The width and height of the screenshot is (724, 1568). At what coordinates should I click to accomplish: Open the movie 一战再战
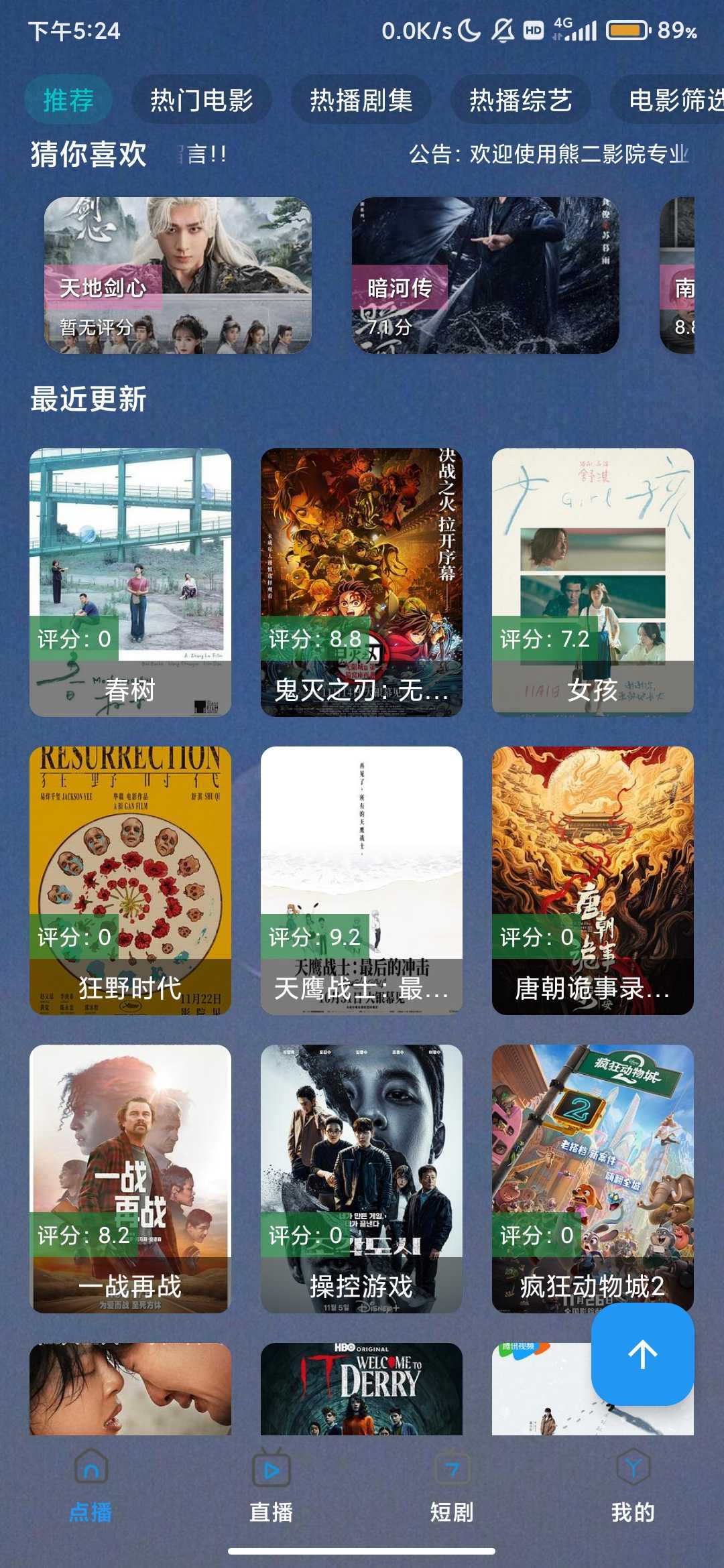pyautogui.click(x=130, y=1178)
